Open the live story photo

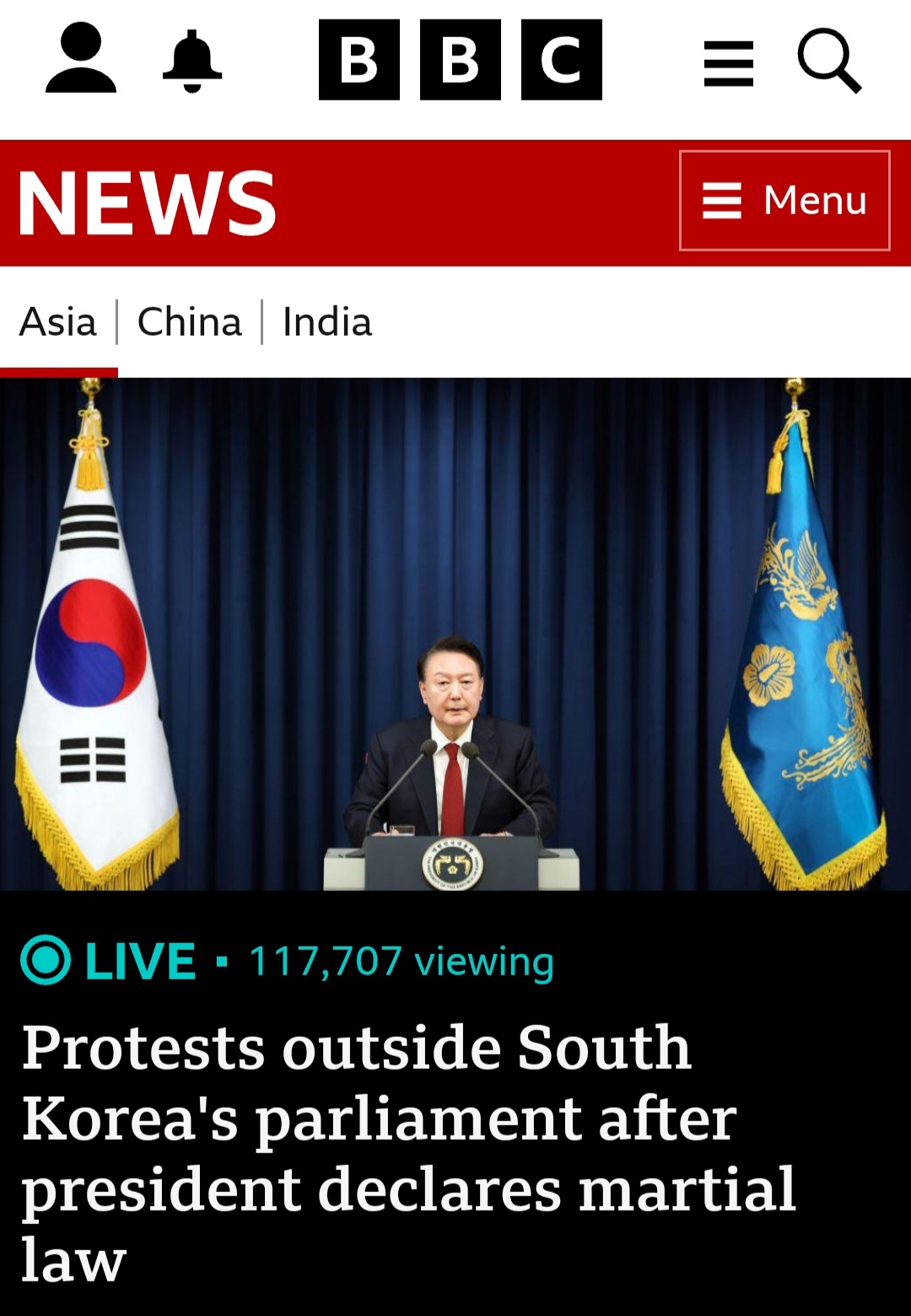(x=455, y=634)
